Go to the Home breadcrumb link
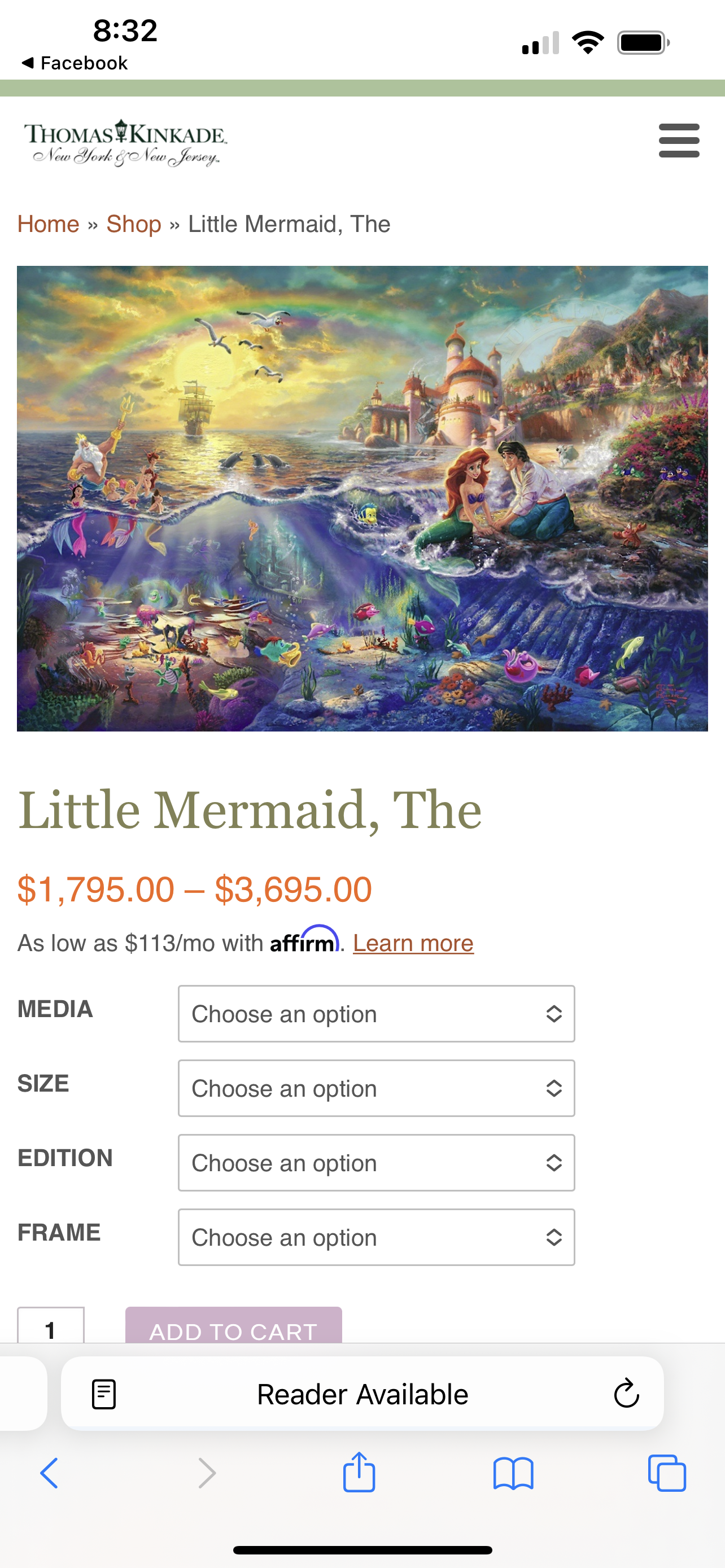This screenshot has width=725, height=1568. click(48, 224)
